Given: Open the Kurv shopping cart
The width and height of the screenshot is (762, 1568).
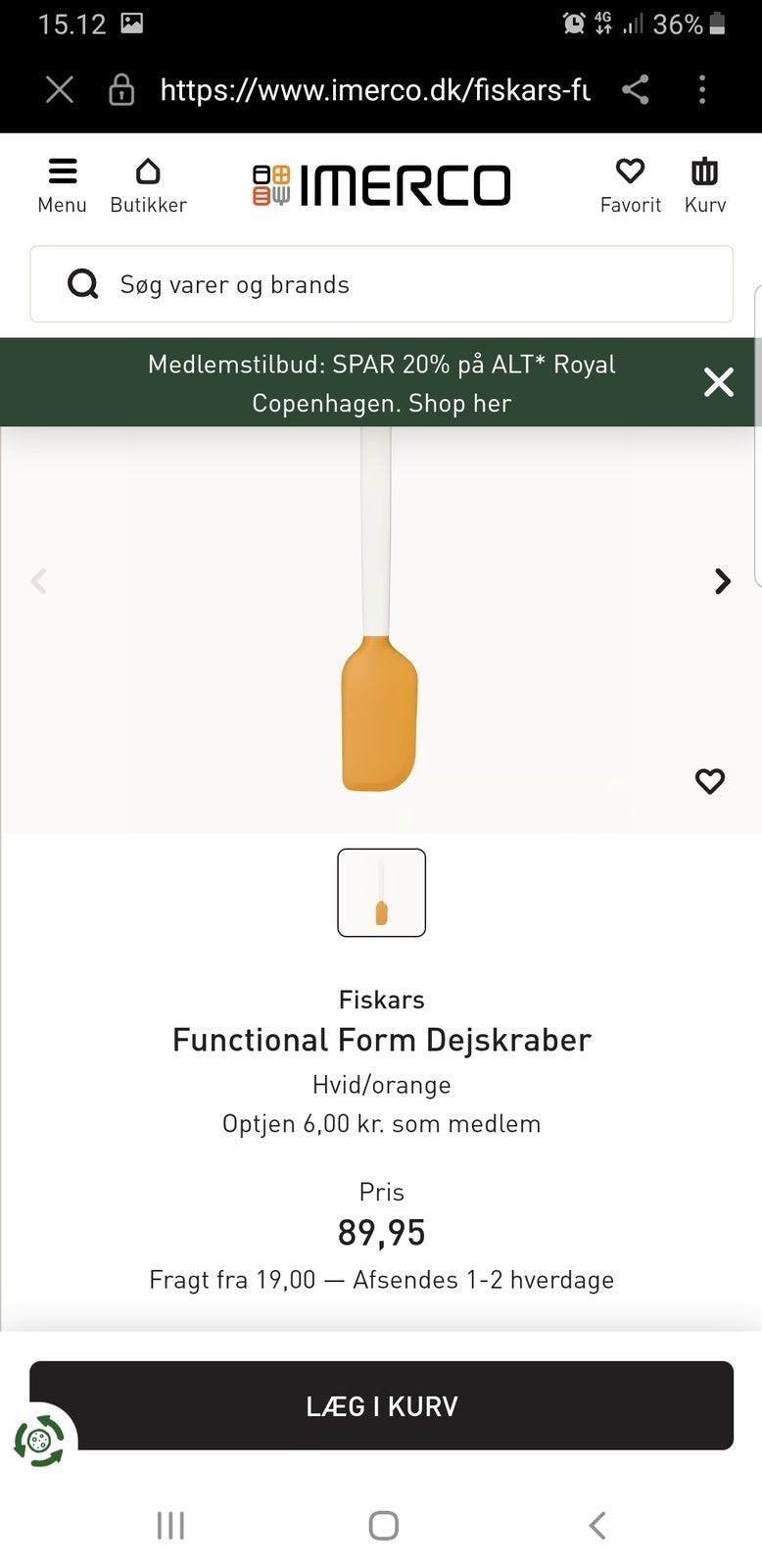Looking at the screenshot, I should [704, 183].
